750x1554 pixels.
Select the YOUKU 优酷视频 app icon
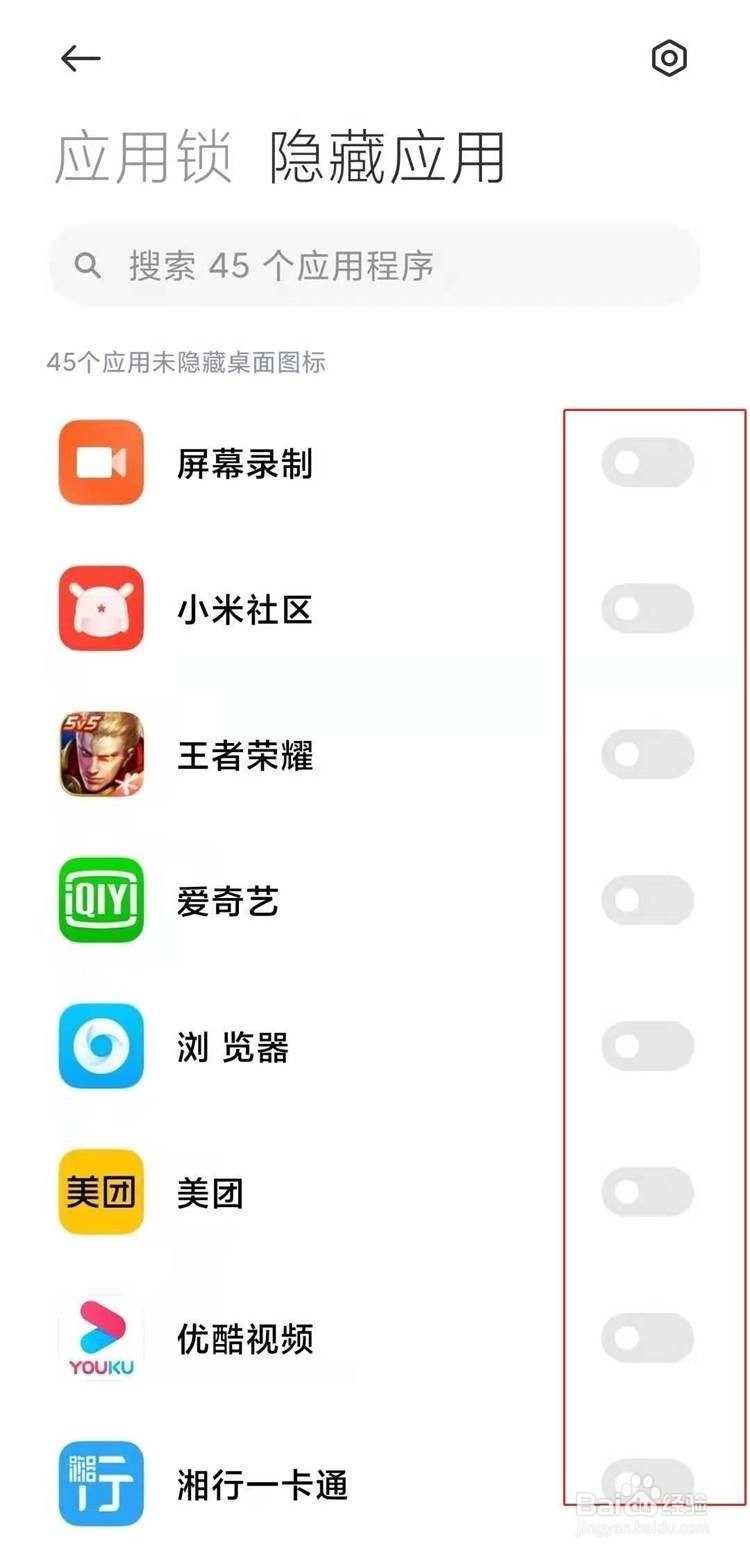(100, 1337)
